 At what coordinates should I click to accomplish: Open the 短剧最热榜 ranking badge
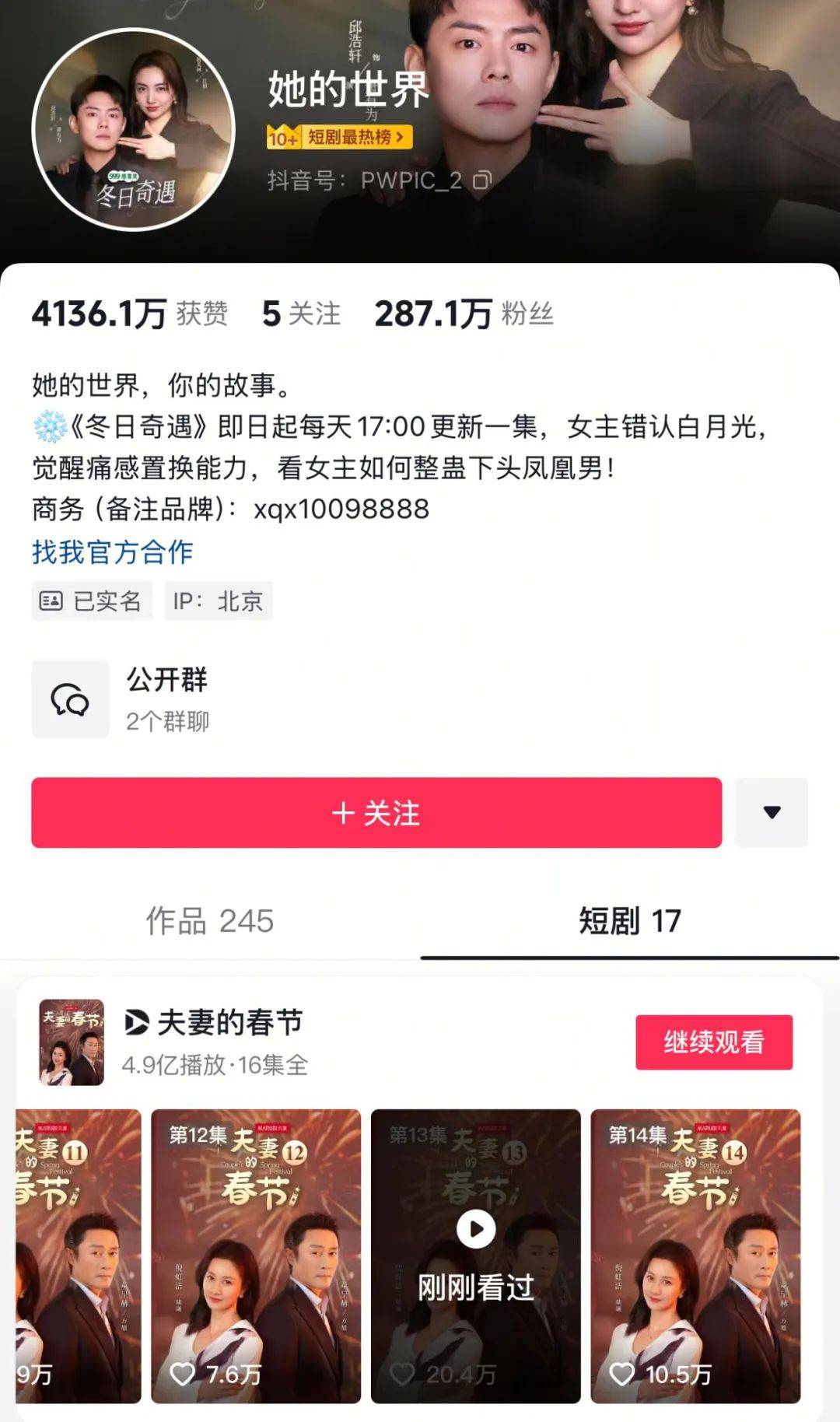click(x=339, y=138)
